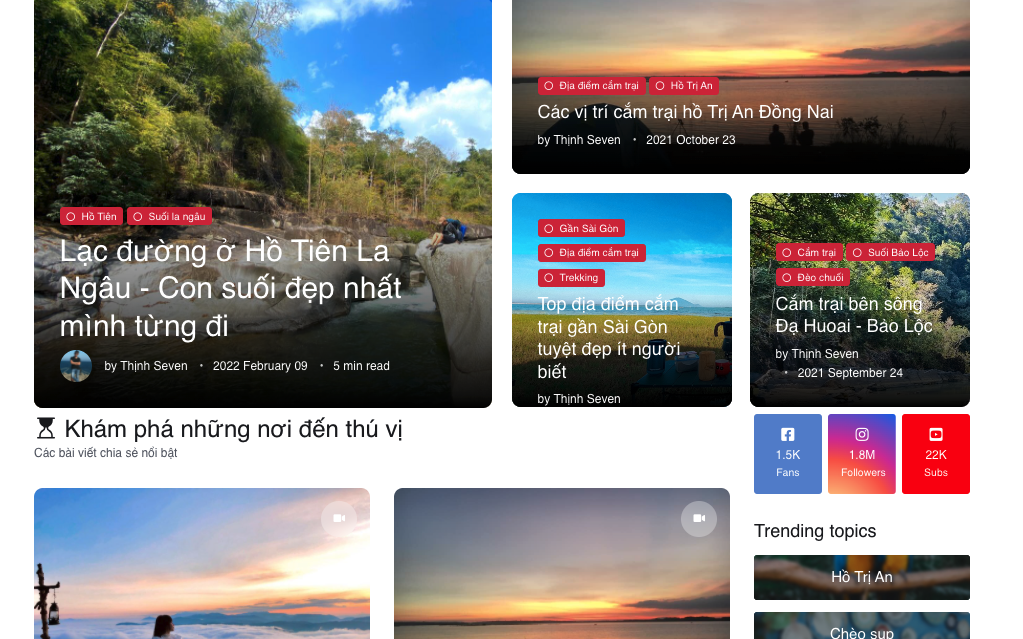Image resolution: width=1023 pixels, height=639 pixels.
Task: Tap the Hồ Trị An red tag
Action: 684,86
